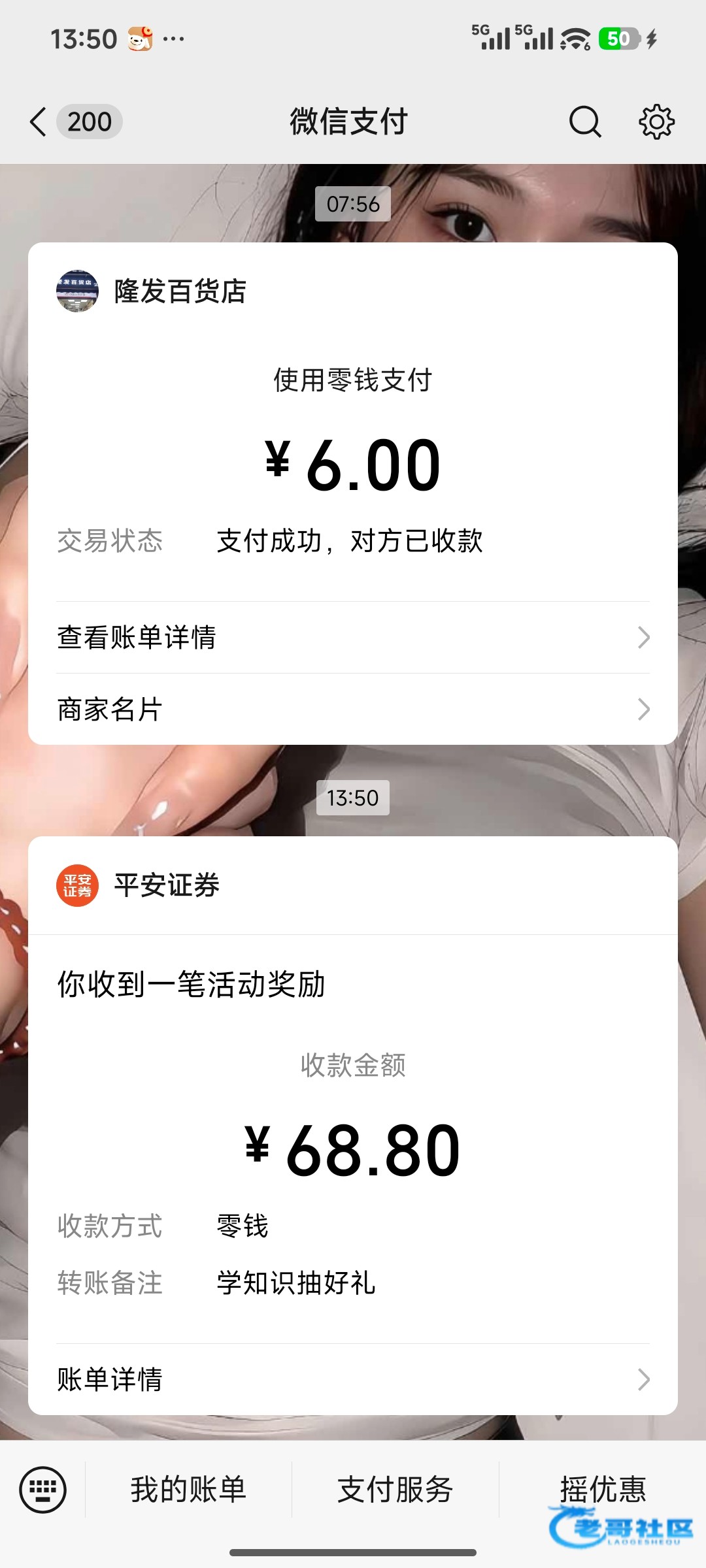The height and width of the screenshot is (1568, 706).
Task: Open 商家名片 row
Action: [x=353, y=710]
